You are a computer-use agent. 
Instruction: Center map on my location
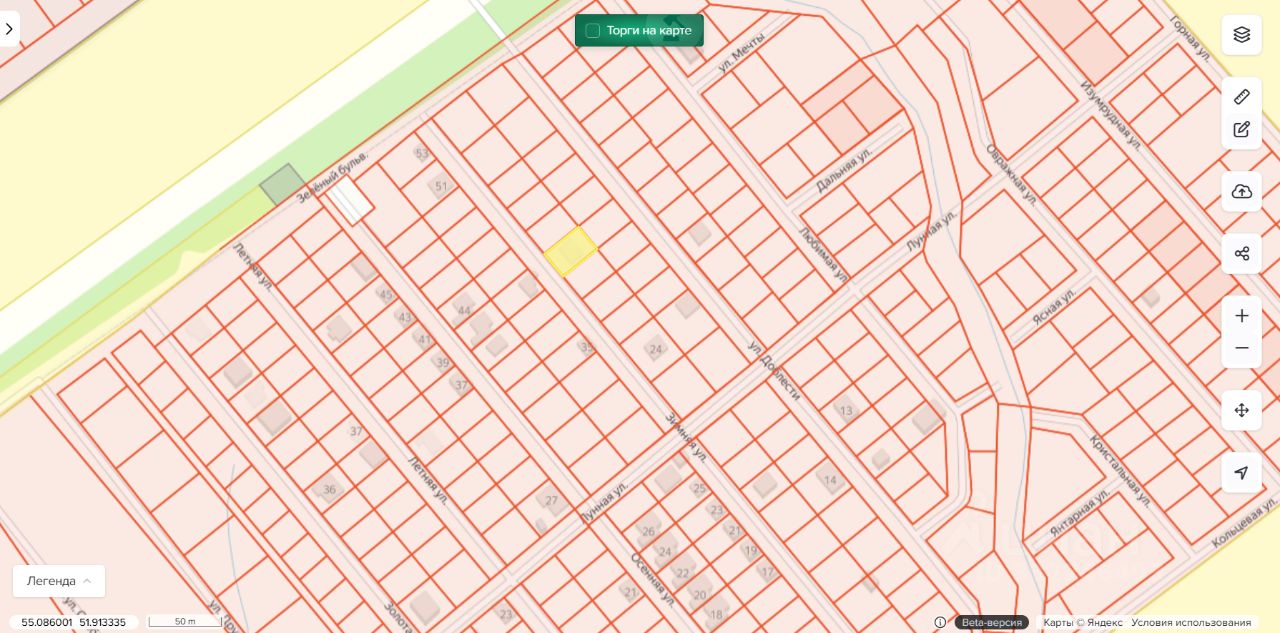point(1242,472)
